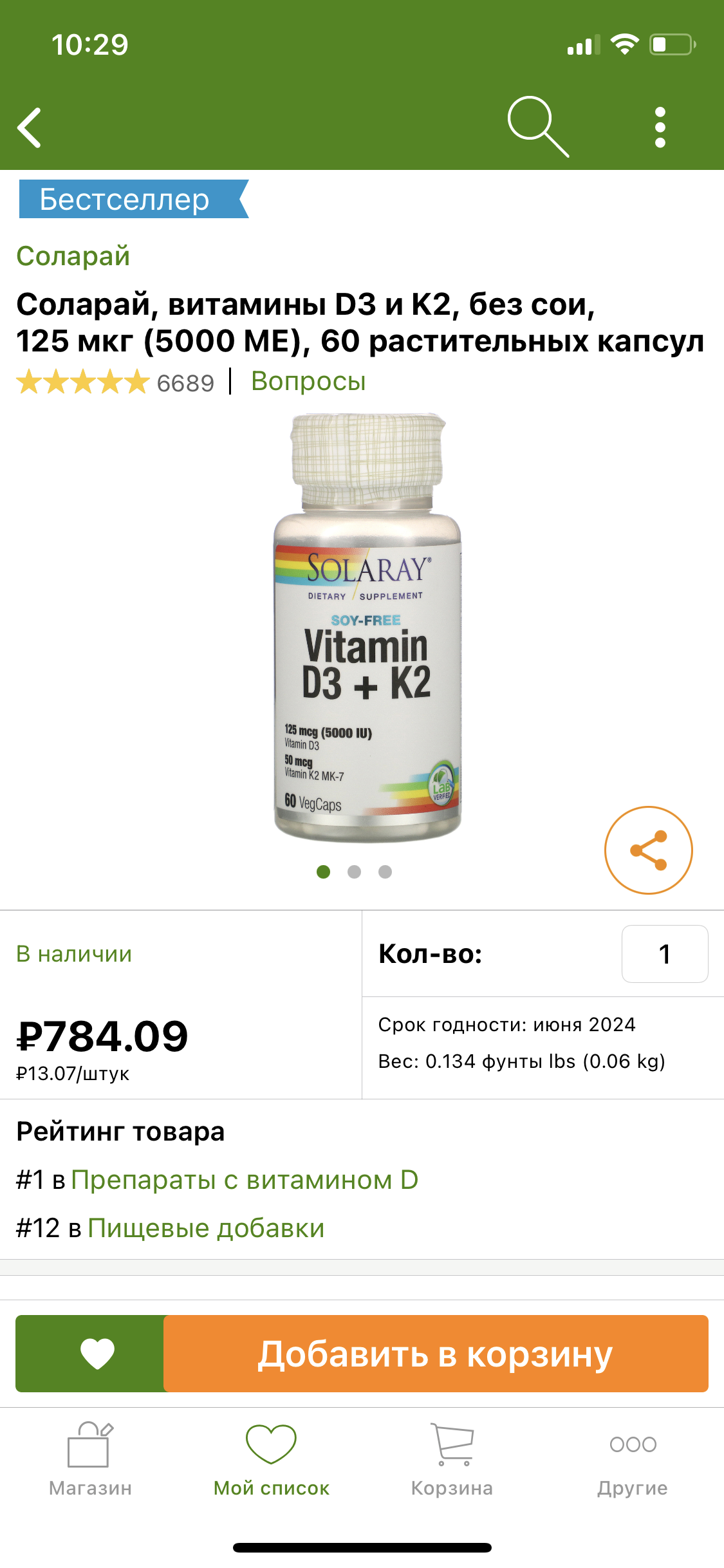
Task: Open the Соларай brand link
Action: [x=73, y=256]
